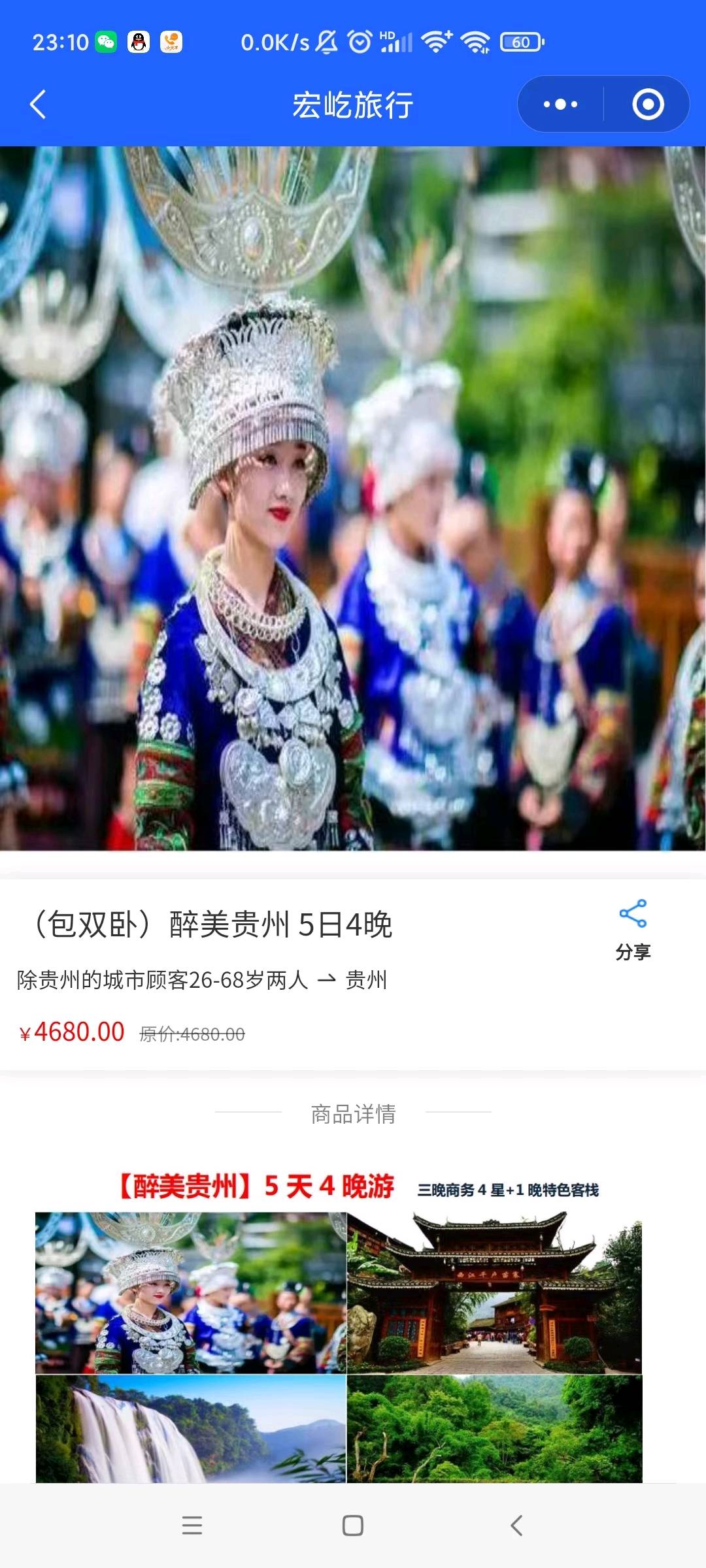
Task: Go back from 宏屹旅行 page
Action: click(x=38, y=105)
